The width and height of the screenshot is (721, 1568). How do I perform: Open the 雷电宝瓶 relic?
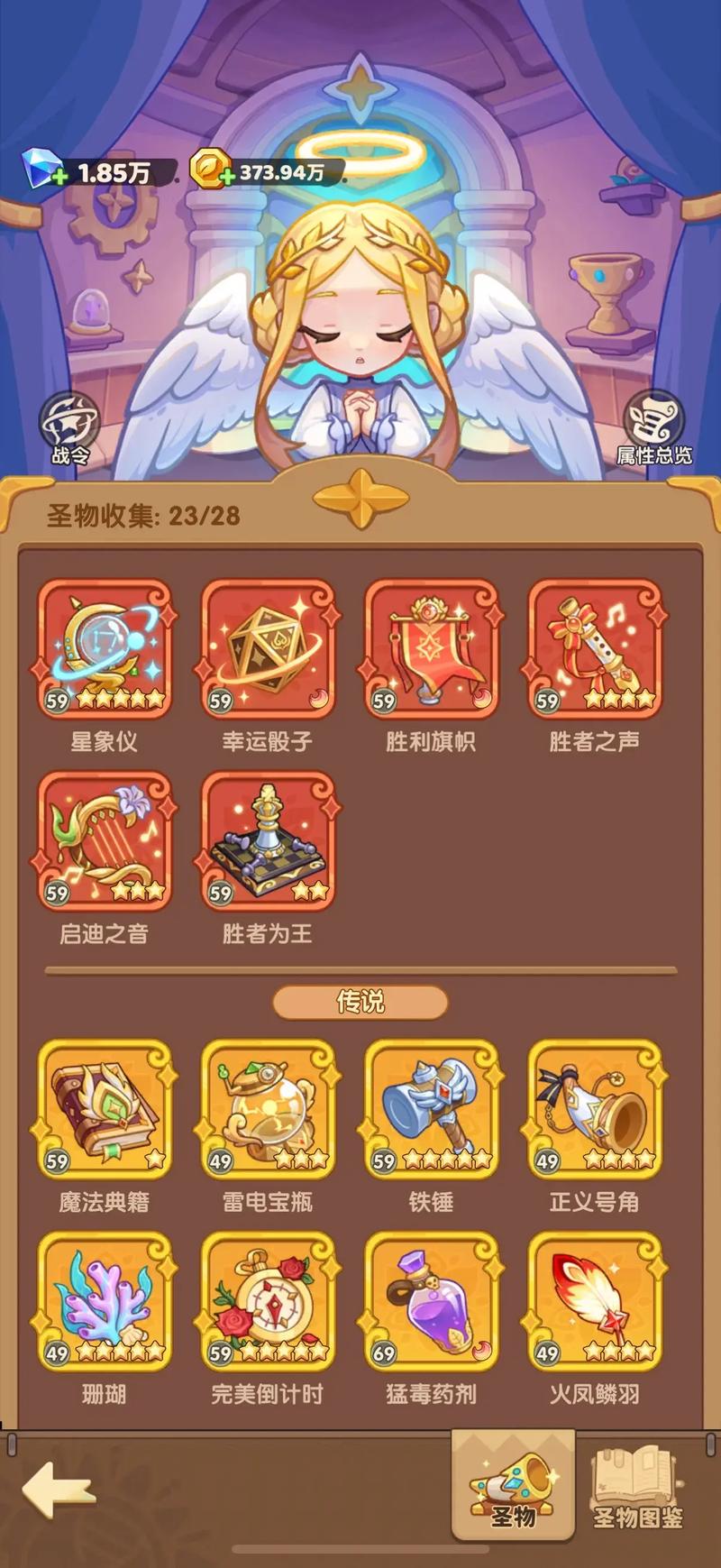click(268, 1110)
